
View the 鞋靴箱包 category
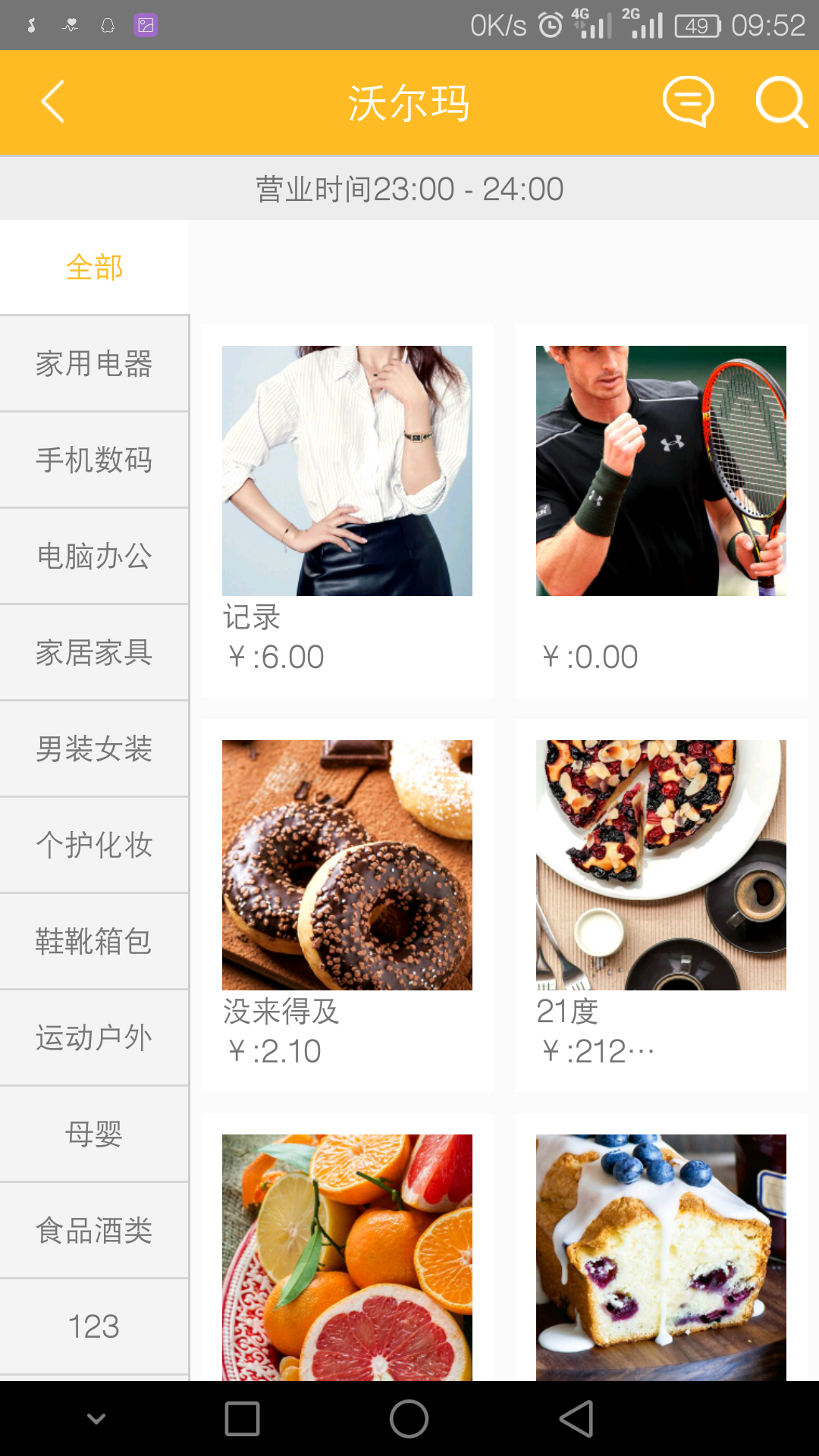[94, 942]
